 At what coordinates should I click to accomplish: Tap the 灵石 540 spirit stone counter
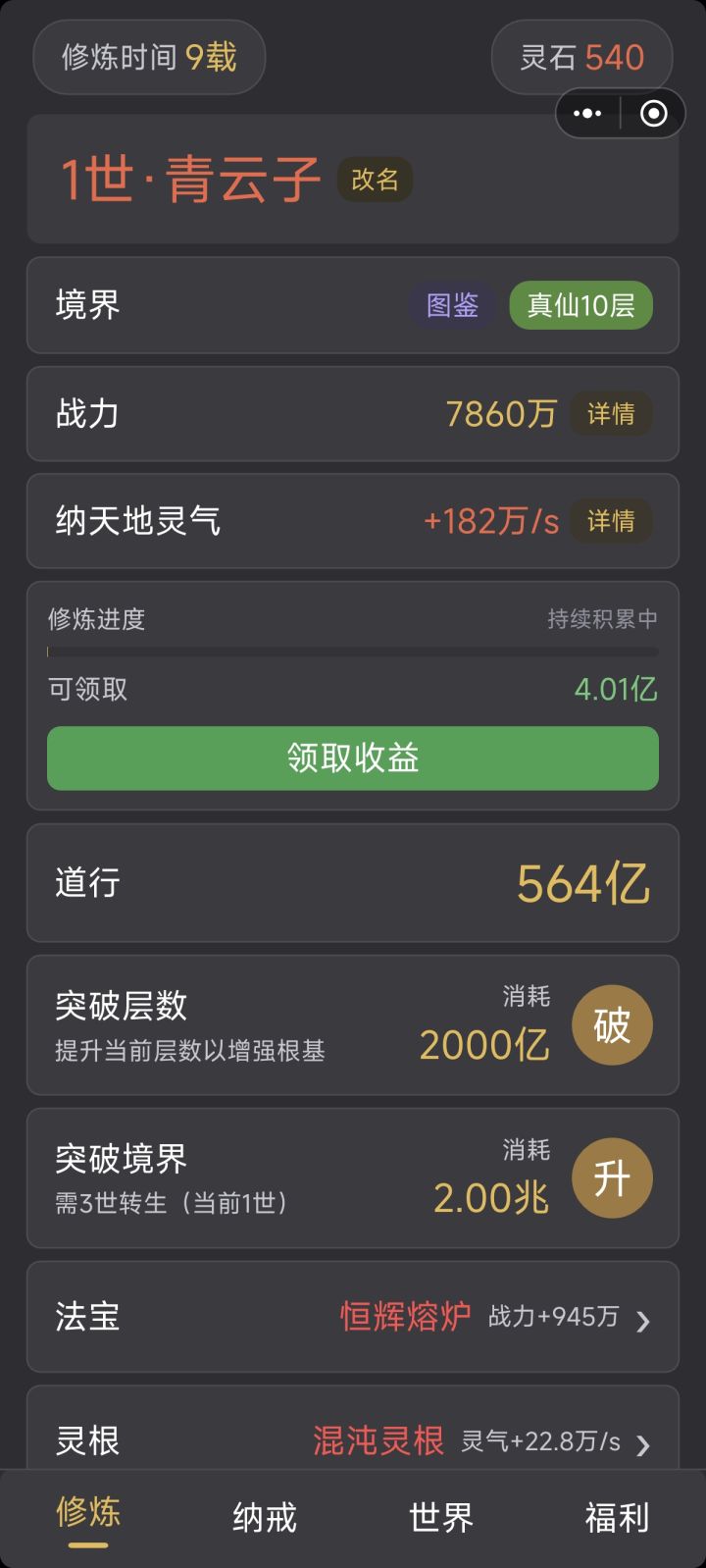click(x=582, y=58)
